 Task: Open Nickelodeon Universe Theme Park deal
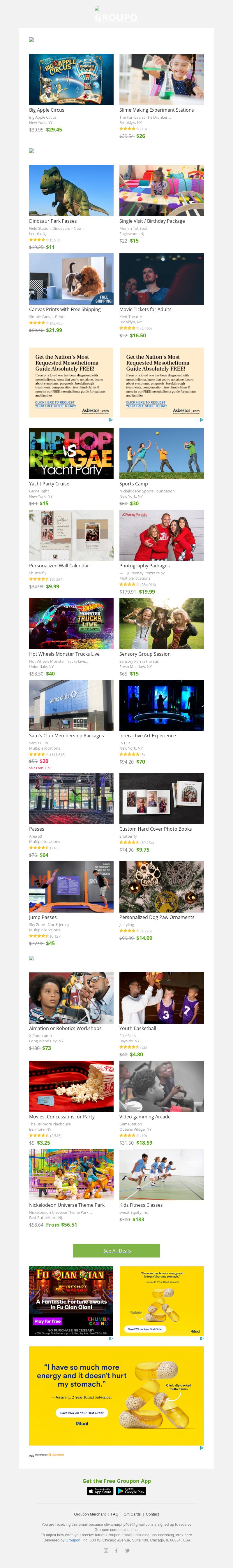(x=70, y=1174)
